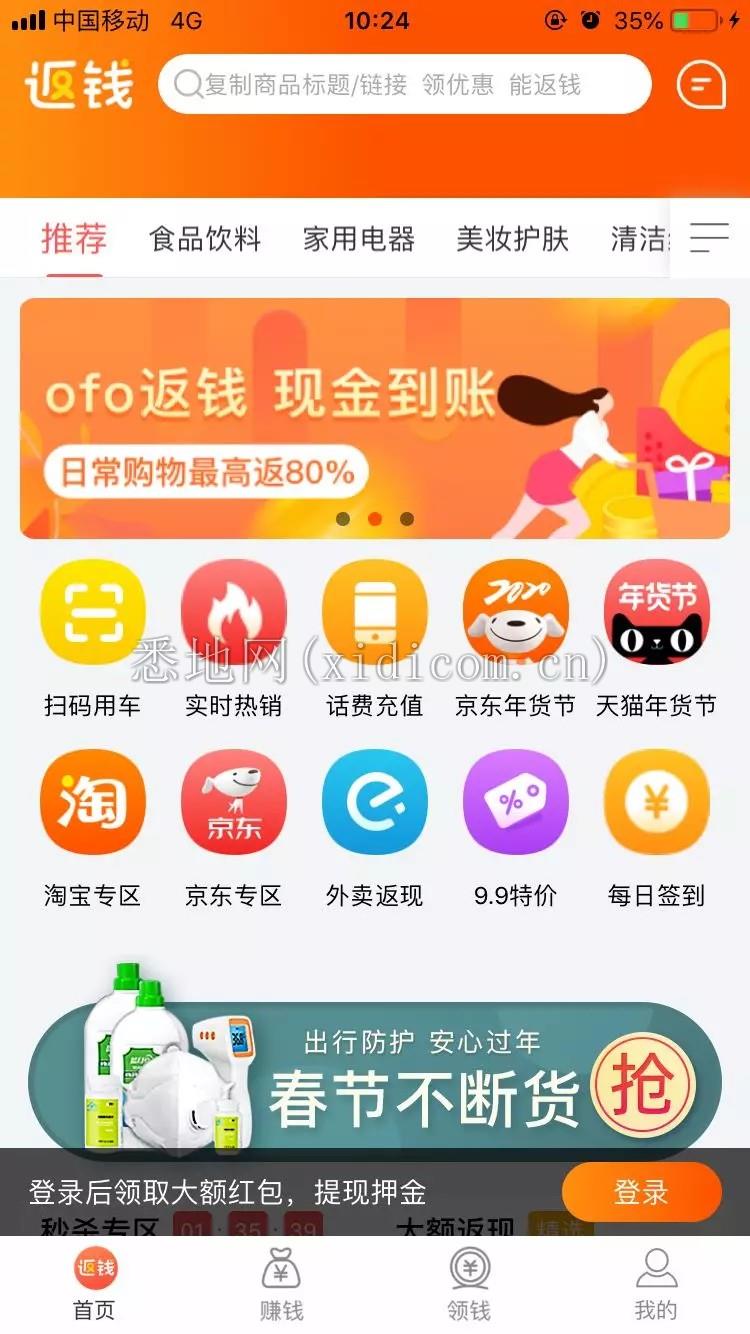Switch to the 食品饮料 category tab
This screenshot has width=750, height=1334.
[x=205, y=239]
